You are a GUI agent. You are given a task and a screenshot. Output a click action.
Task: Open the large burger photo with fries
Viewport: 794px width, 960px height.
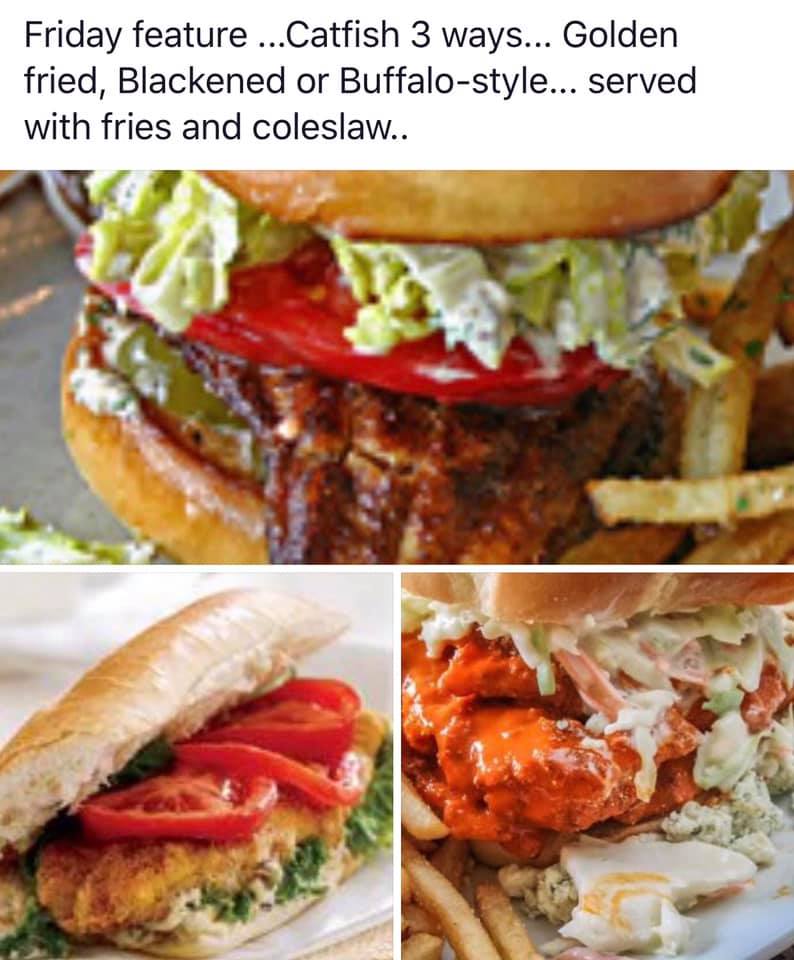pyautogui.click(x=397, y=367)
